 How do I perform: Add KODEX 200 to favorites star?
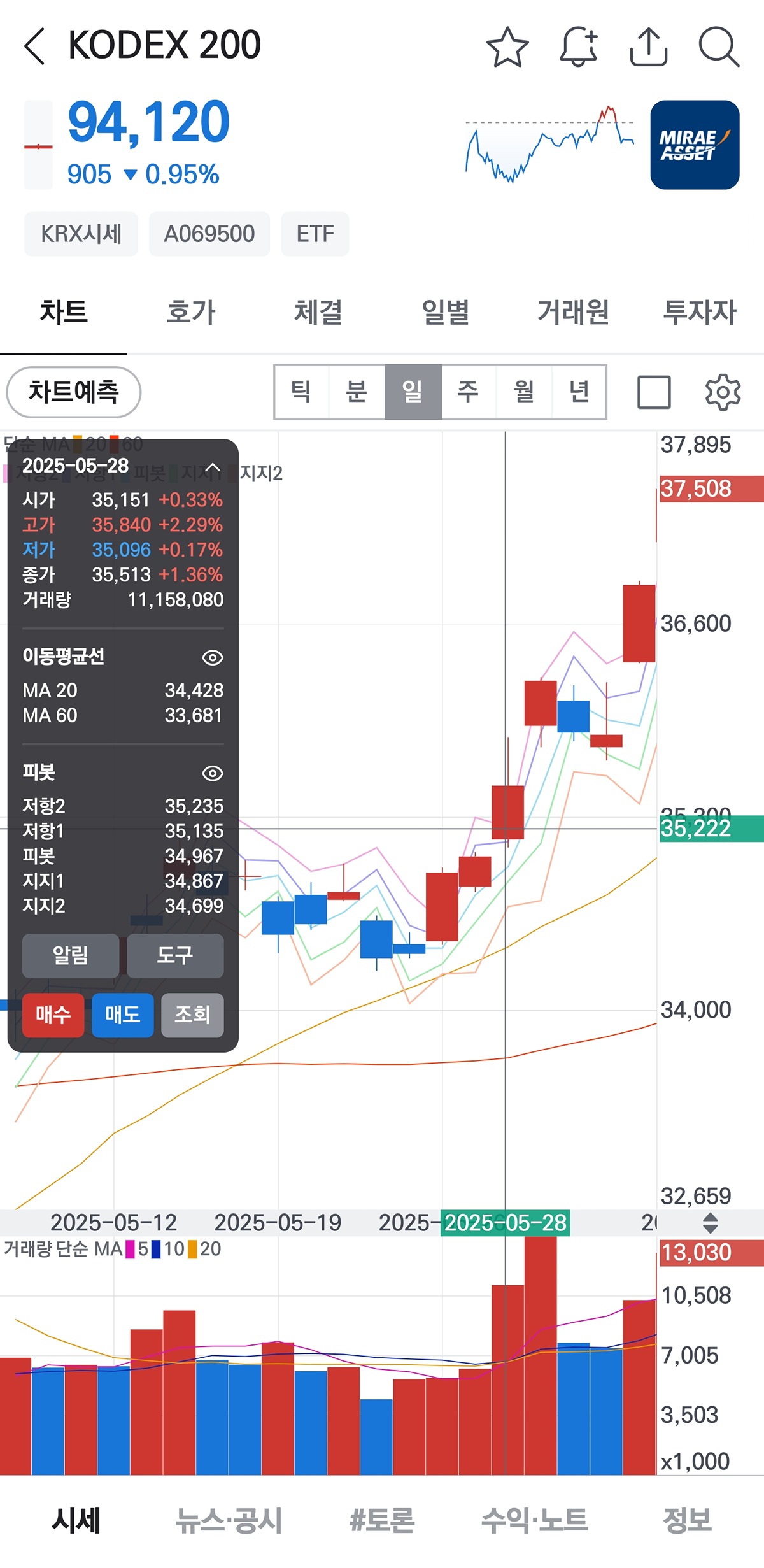[x=507, y=46]
